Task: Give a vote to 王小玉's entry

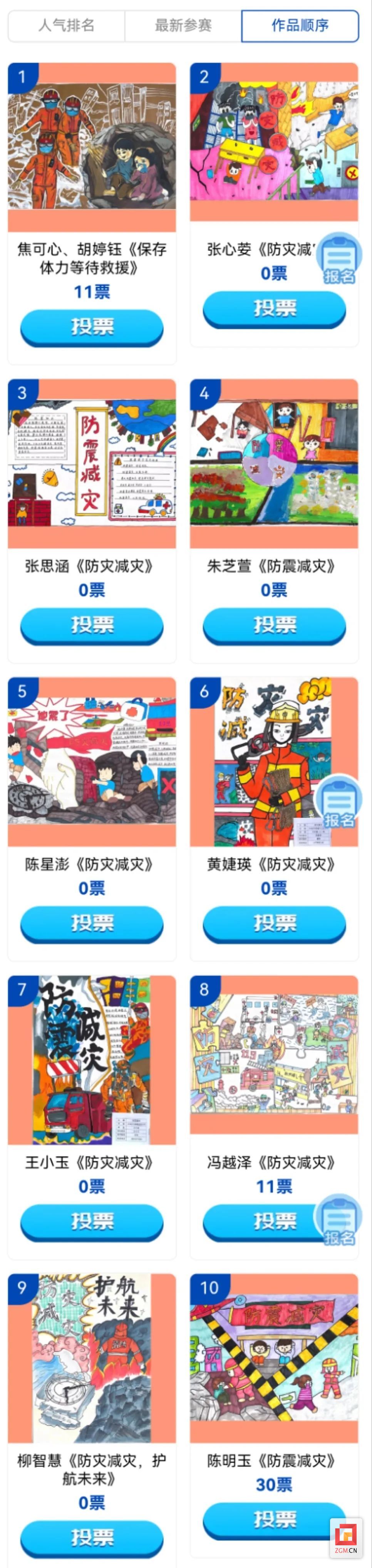Action: (92, 1221)
